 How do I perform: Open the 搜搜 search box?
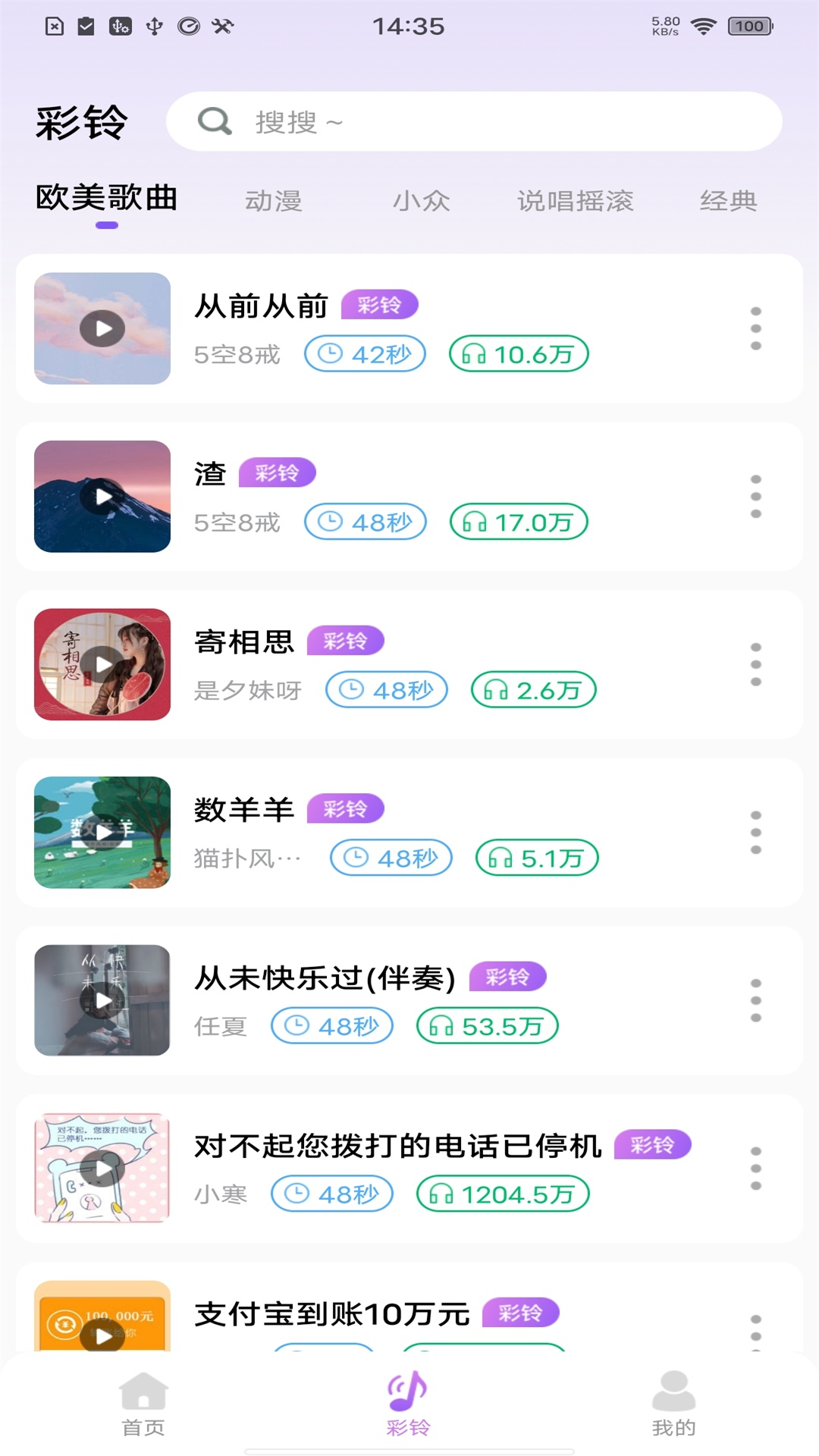pyautogui.click(x=474, y=121)
